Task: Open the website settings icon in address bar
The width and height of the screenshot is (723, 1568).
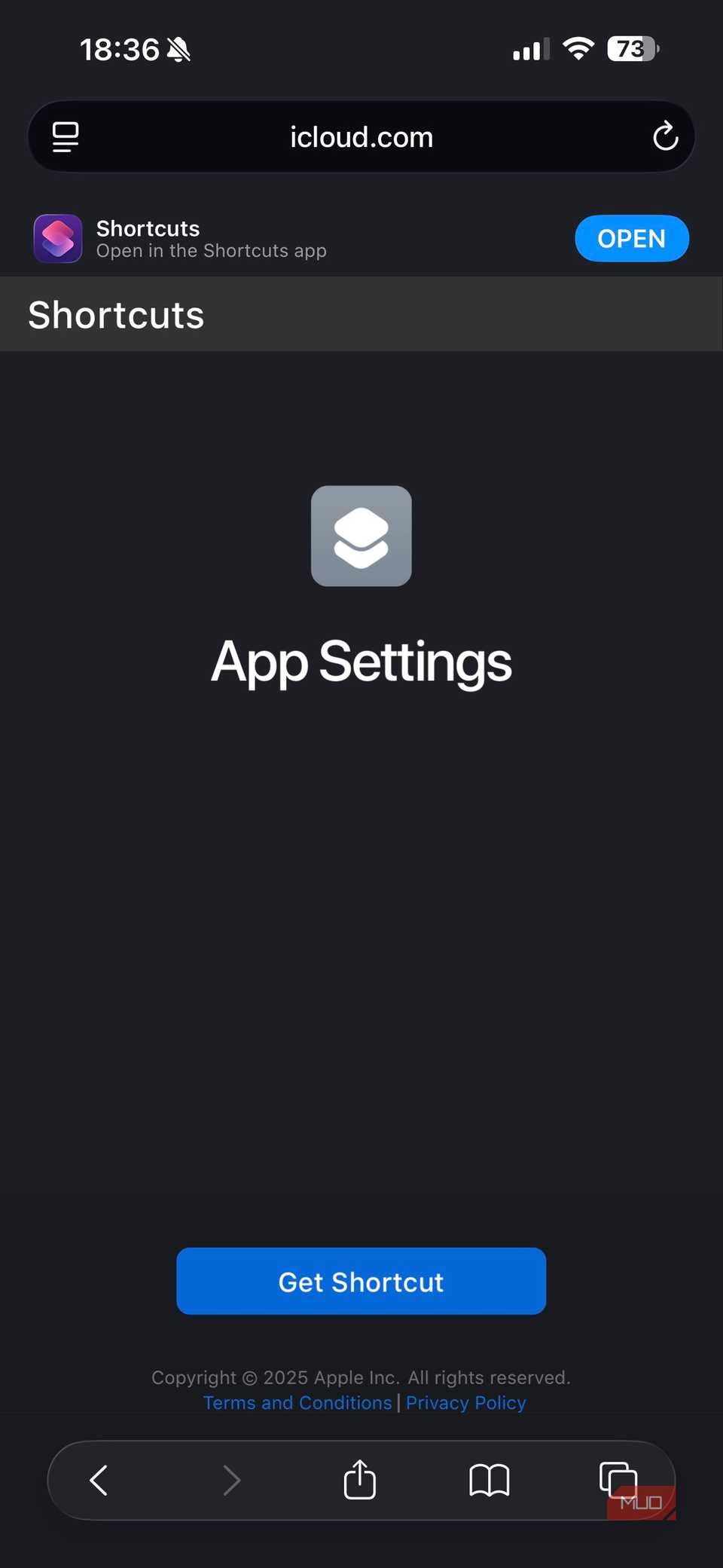Action: pos(65,136)
